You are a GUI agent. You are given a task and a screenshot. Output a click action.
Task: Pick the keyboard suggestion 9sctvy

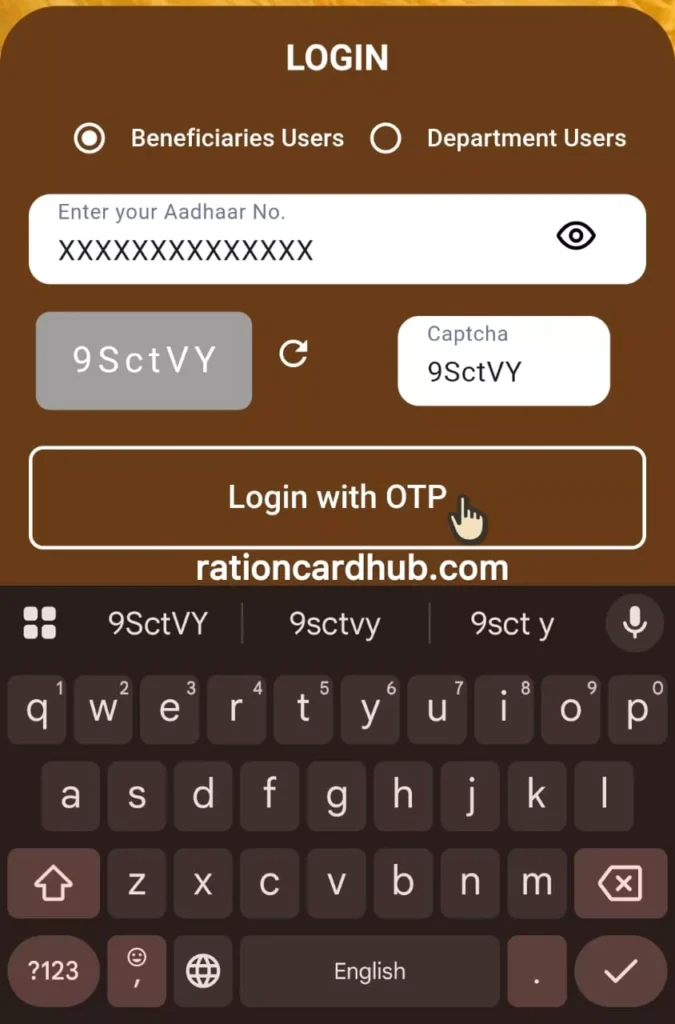tap(335, 624)
